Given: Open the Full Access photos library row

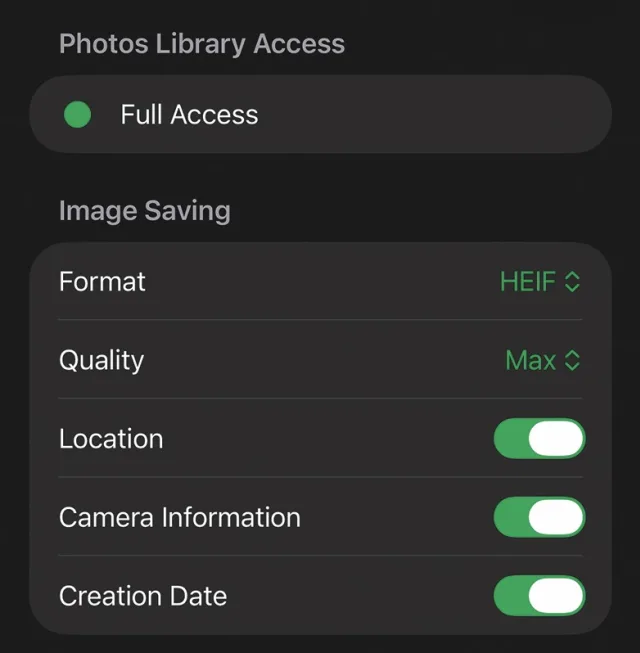Looking at the screenshot, I should click(320, 115).
